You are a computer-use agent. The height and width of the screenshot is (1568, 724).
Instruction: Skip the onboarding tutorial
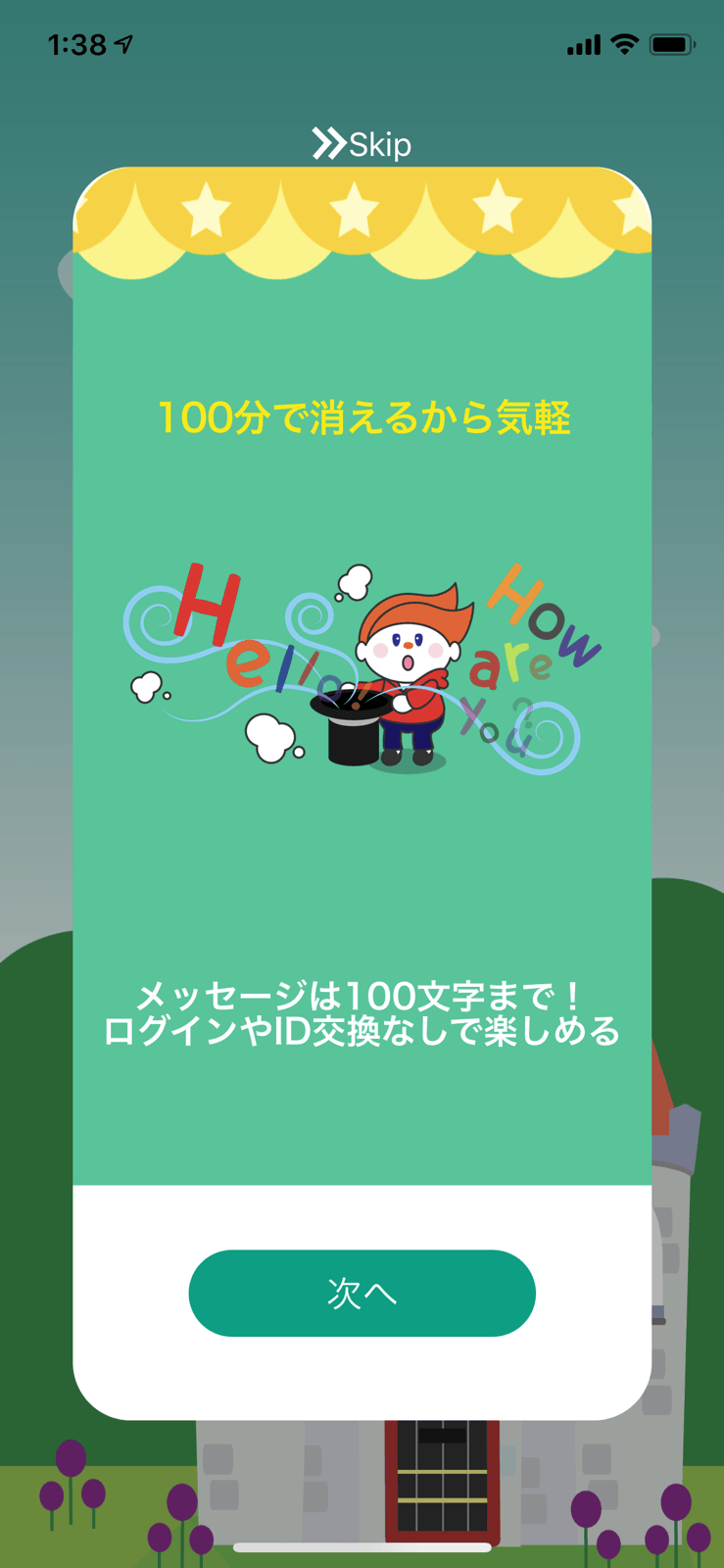(362, 144)
